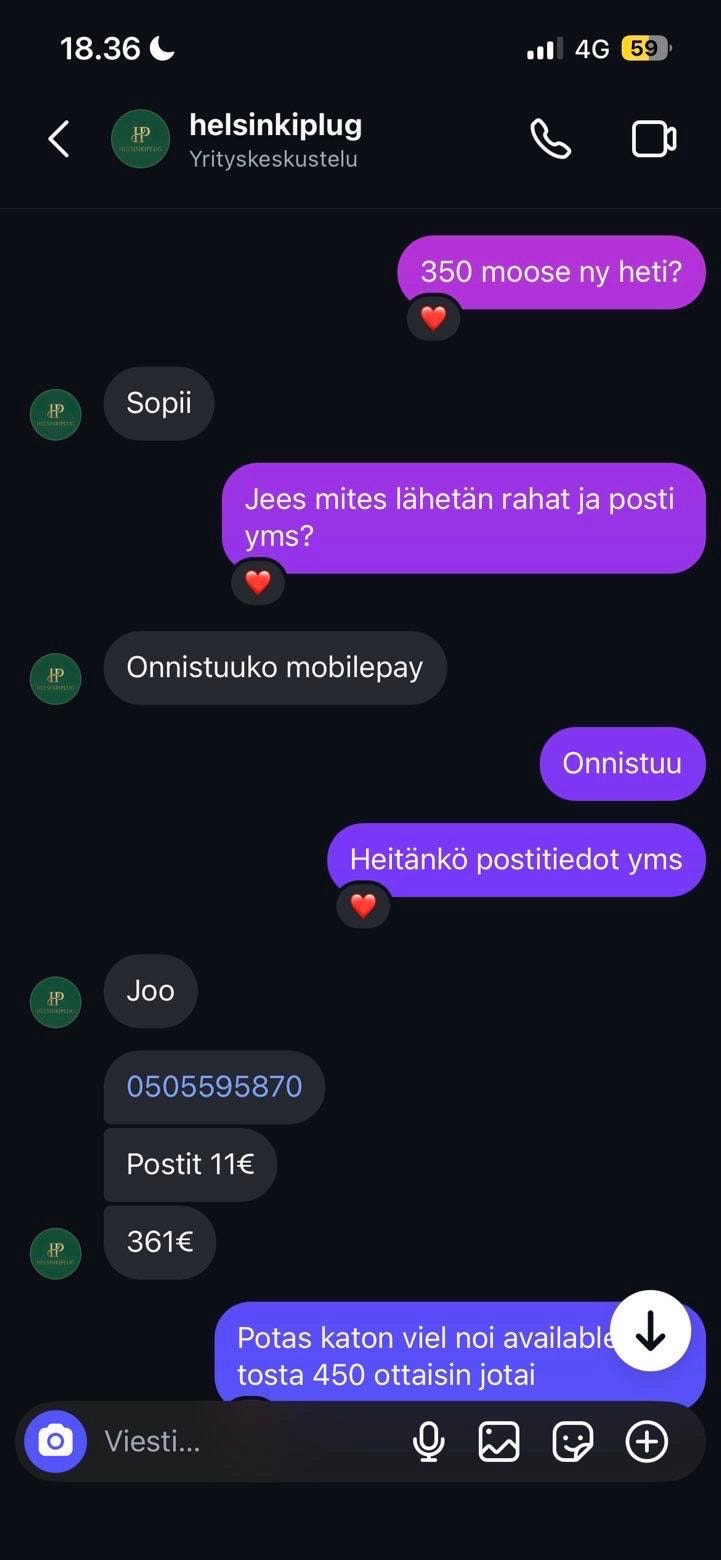Viewport: 721px width, 1560px height.
Task: Focus the Viesti message field
Action: (240, 1441)
